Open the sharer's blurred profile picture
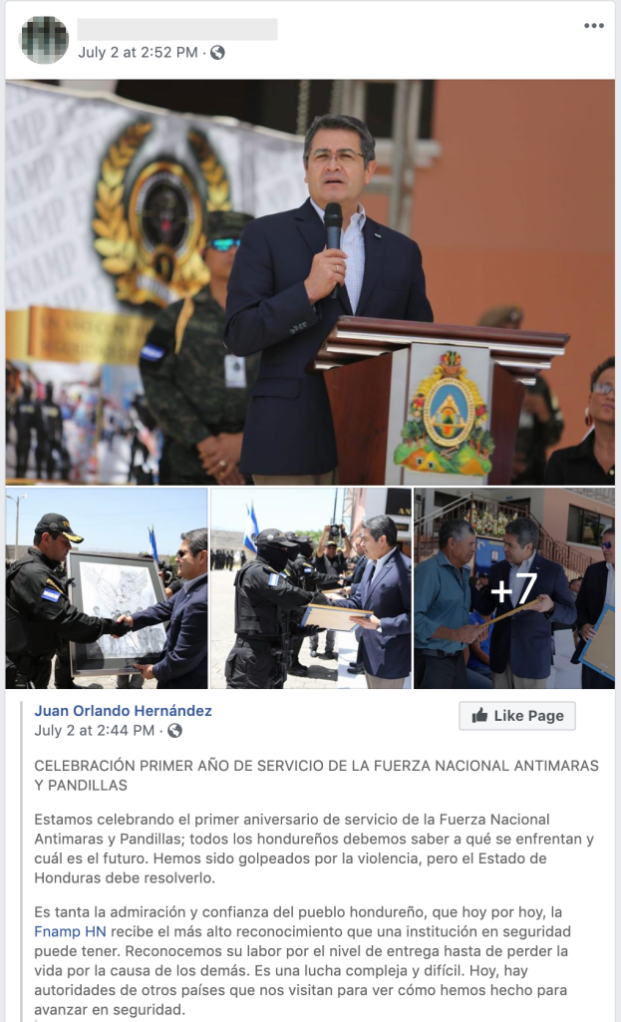 click(x=44, y=40)
